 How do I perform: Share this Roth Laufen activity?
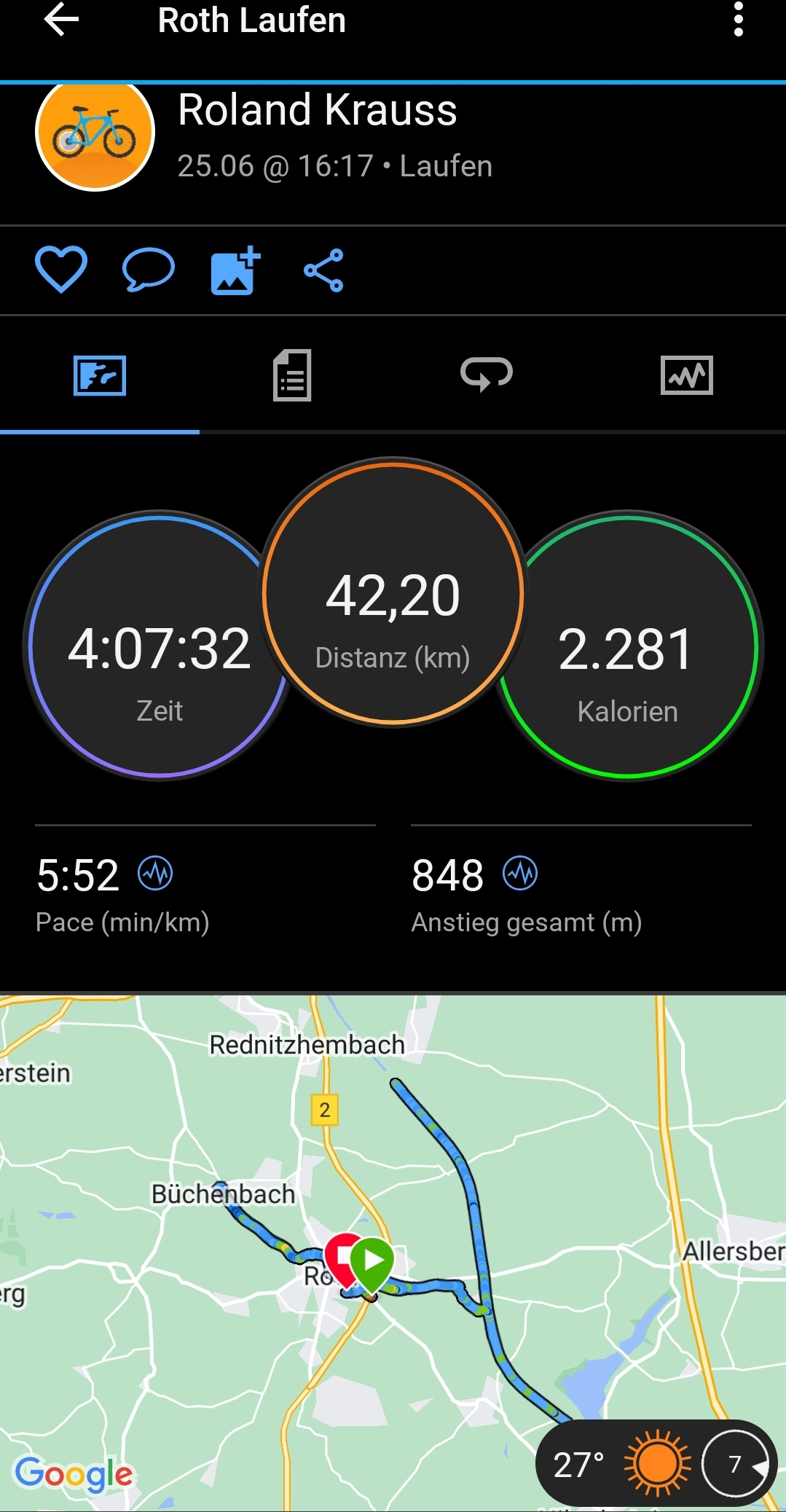(x=323, y=270)
